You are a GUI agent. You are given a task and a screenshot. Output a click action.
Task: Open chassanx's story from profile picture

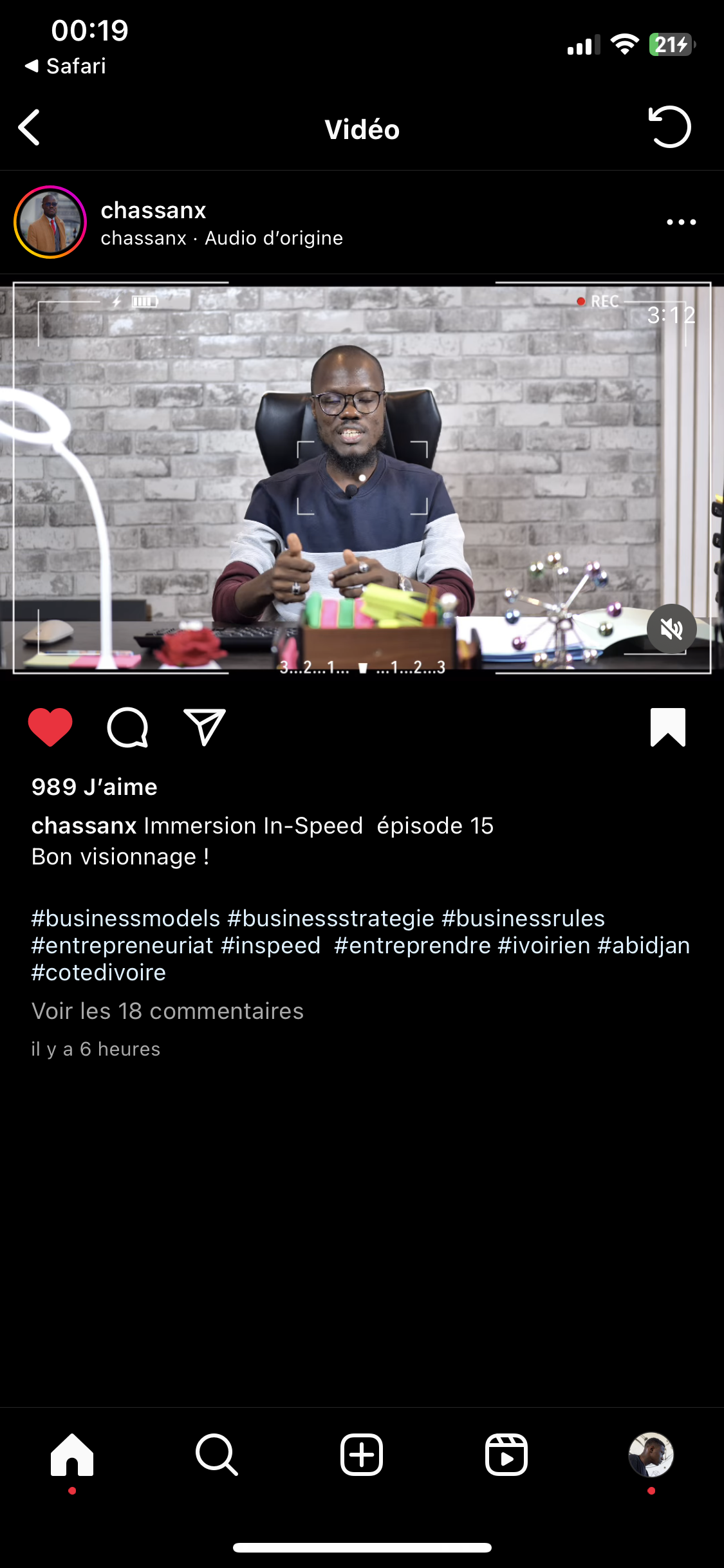(x=50, y=222)
